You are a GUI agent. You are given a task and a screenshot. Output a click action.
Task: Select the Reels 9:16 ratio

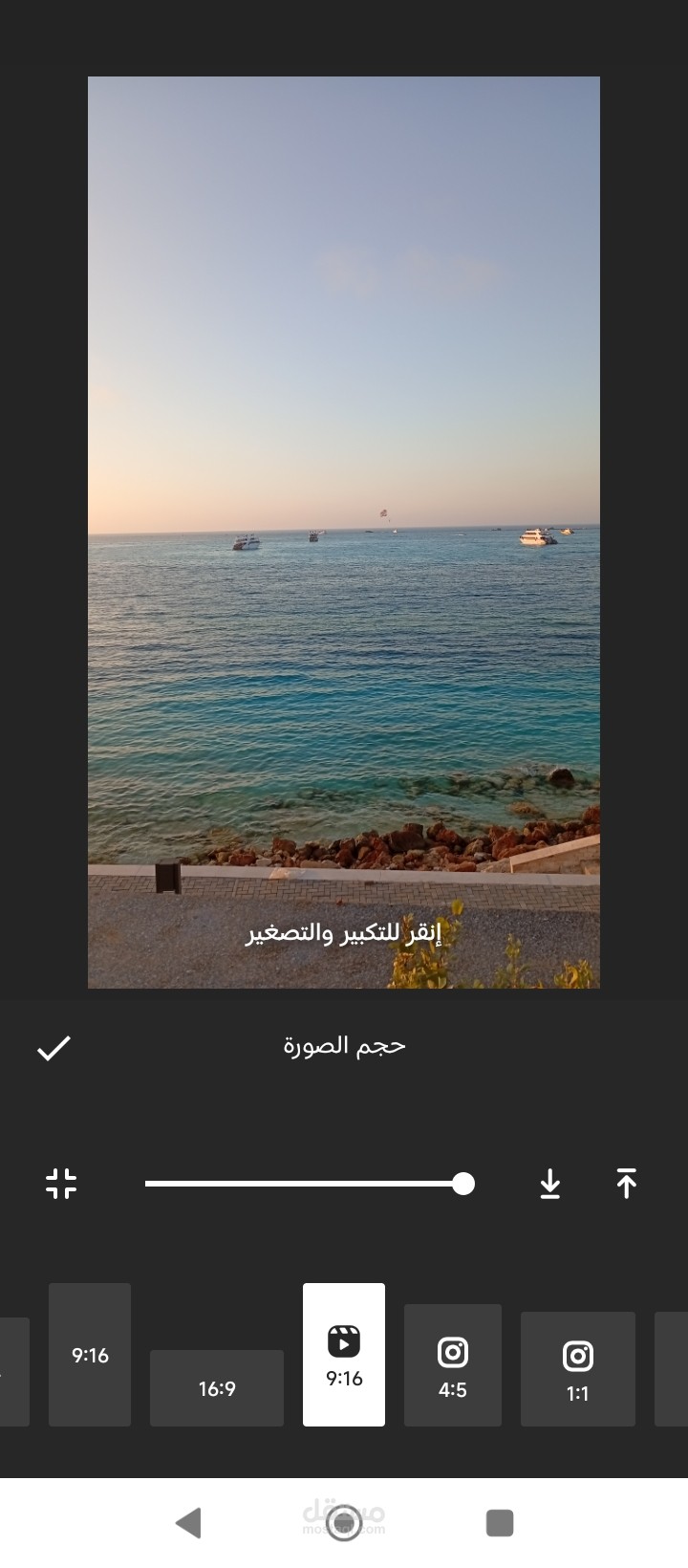(344, 1355)
